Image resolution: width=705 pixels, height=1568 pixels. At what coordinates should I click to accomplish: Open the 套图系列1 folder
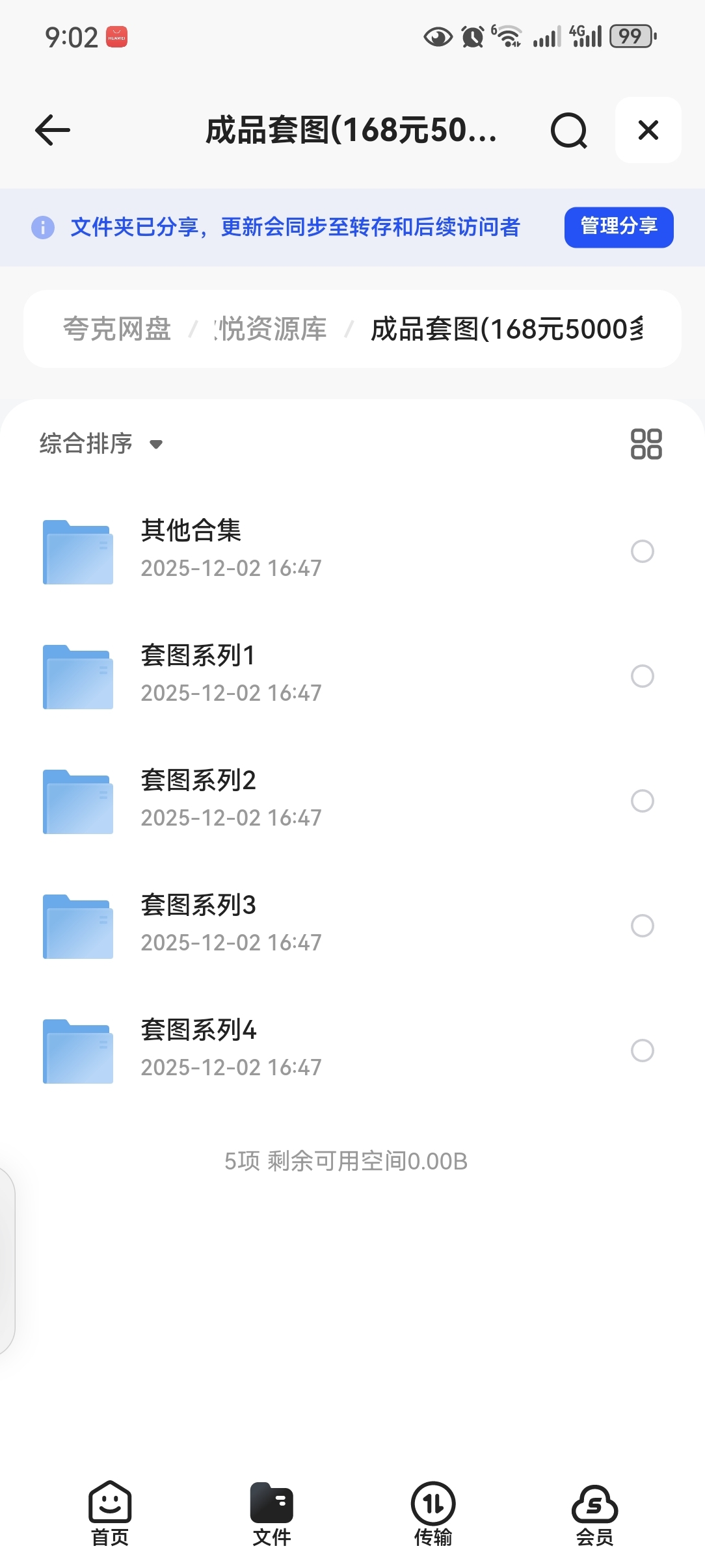198,656
